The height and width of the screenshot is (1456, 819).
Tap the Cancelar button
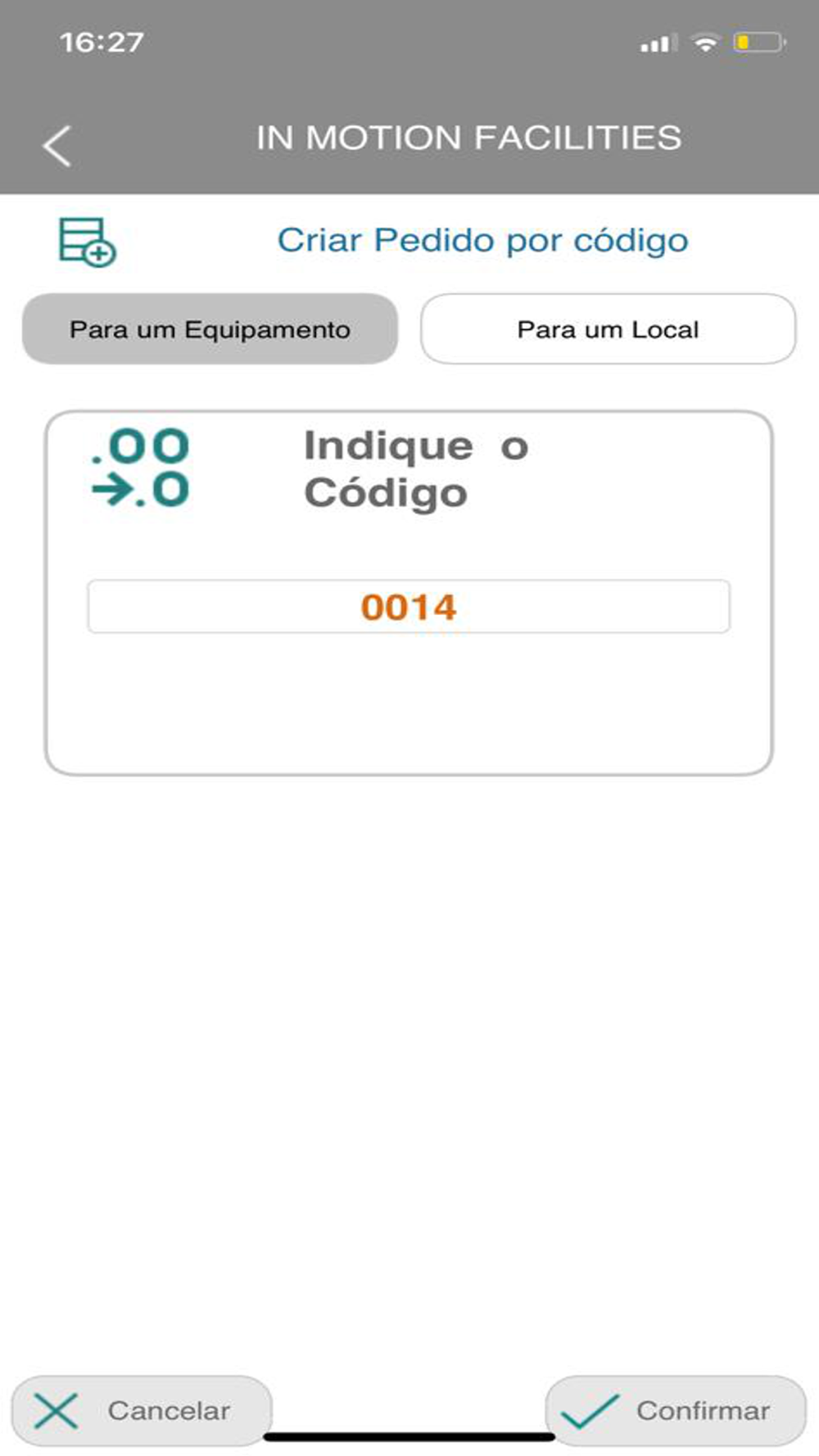pyautogui.click(x=141, y=1410)
